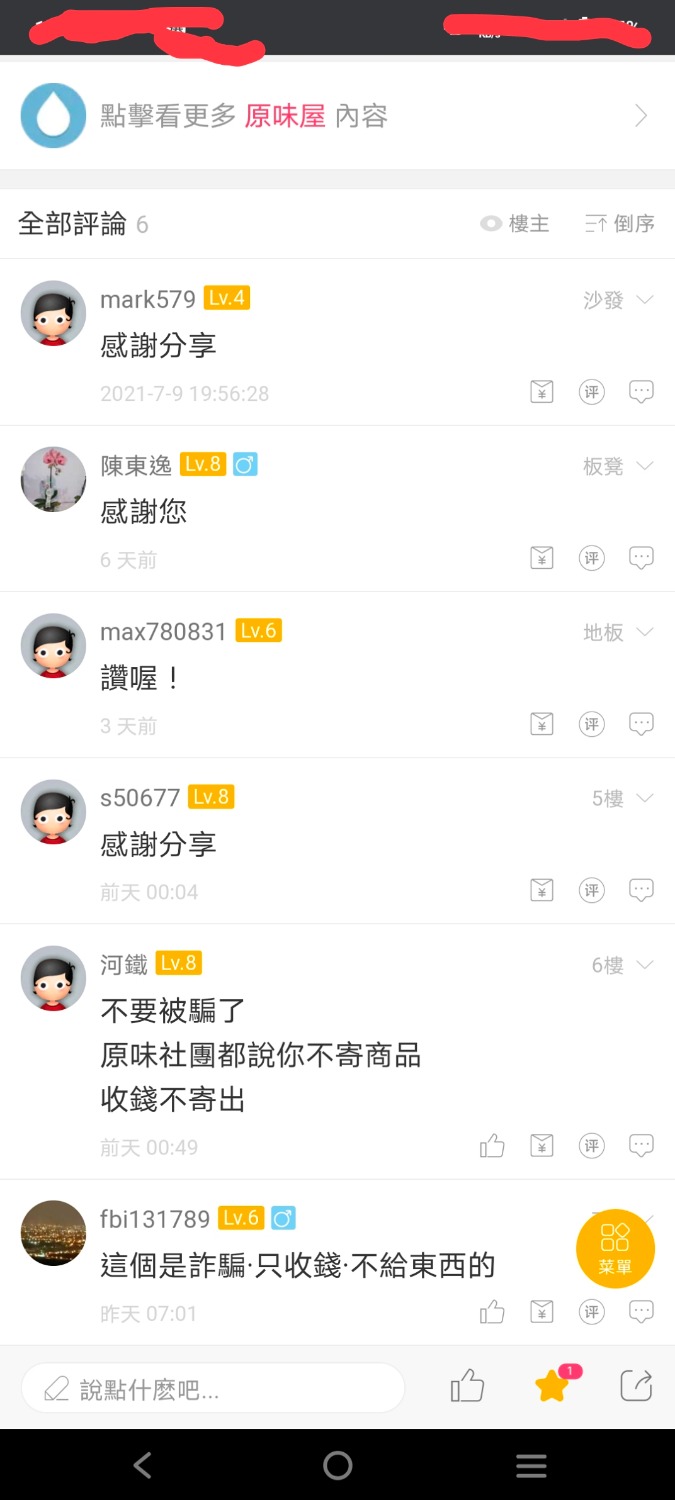Share this post
675x1500 pixels.
pyautogui.click(x=636, y=1386)
